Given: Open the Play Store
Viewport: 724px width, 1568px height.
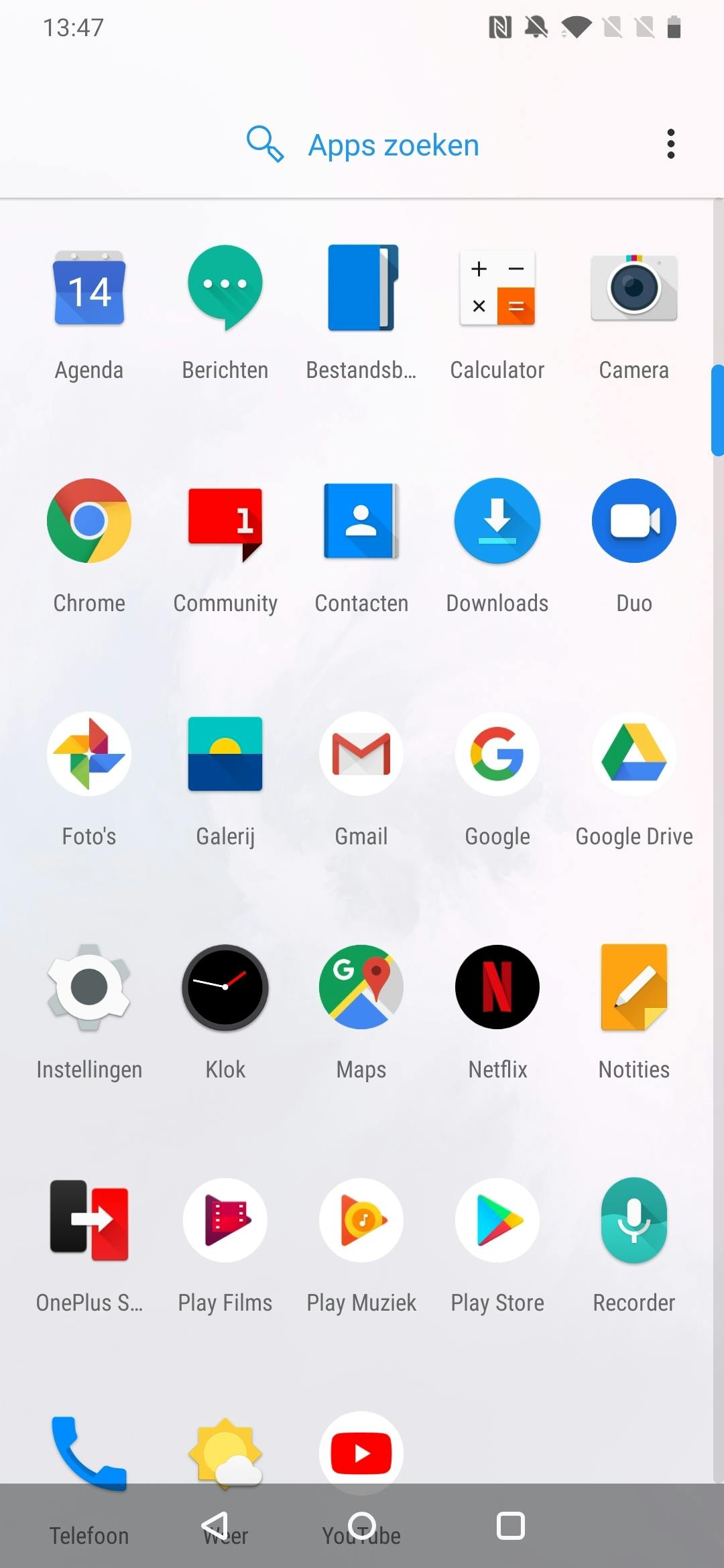Looking at the screenshot, I should [x=497, y=1220].
